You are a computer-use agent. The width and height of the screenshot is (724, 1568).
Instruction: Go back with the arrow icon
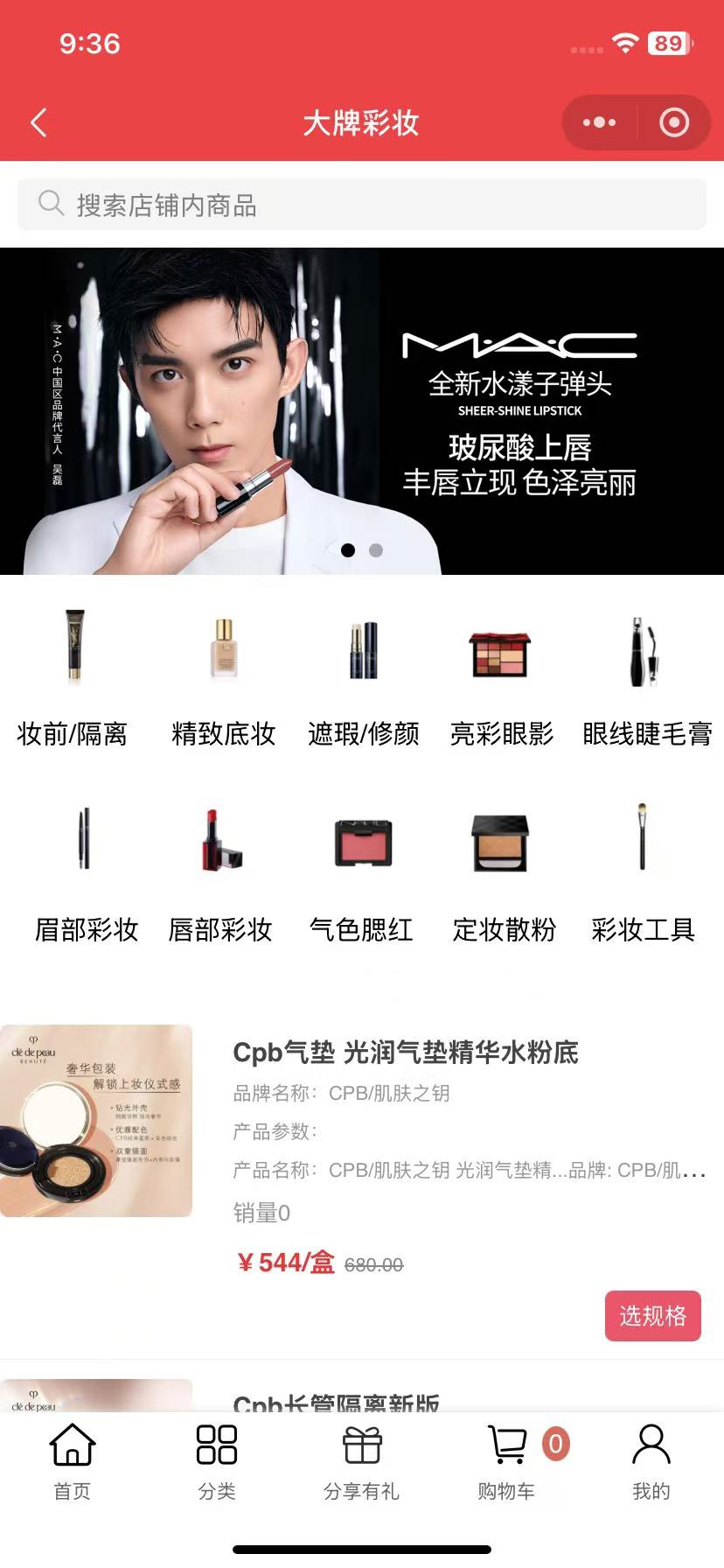pos(38,122)
